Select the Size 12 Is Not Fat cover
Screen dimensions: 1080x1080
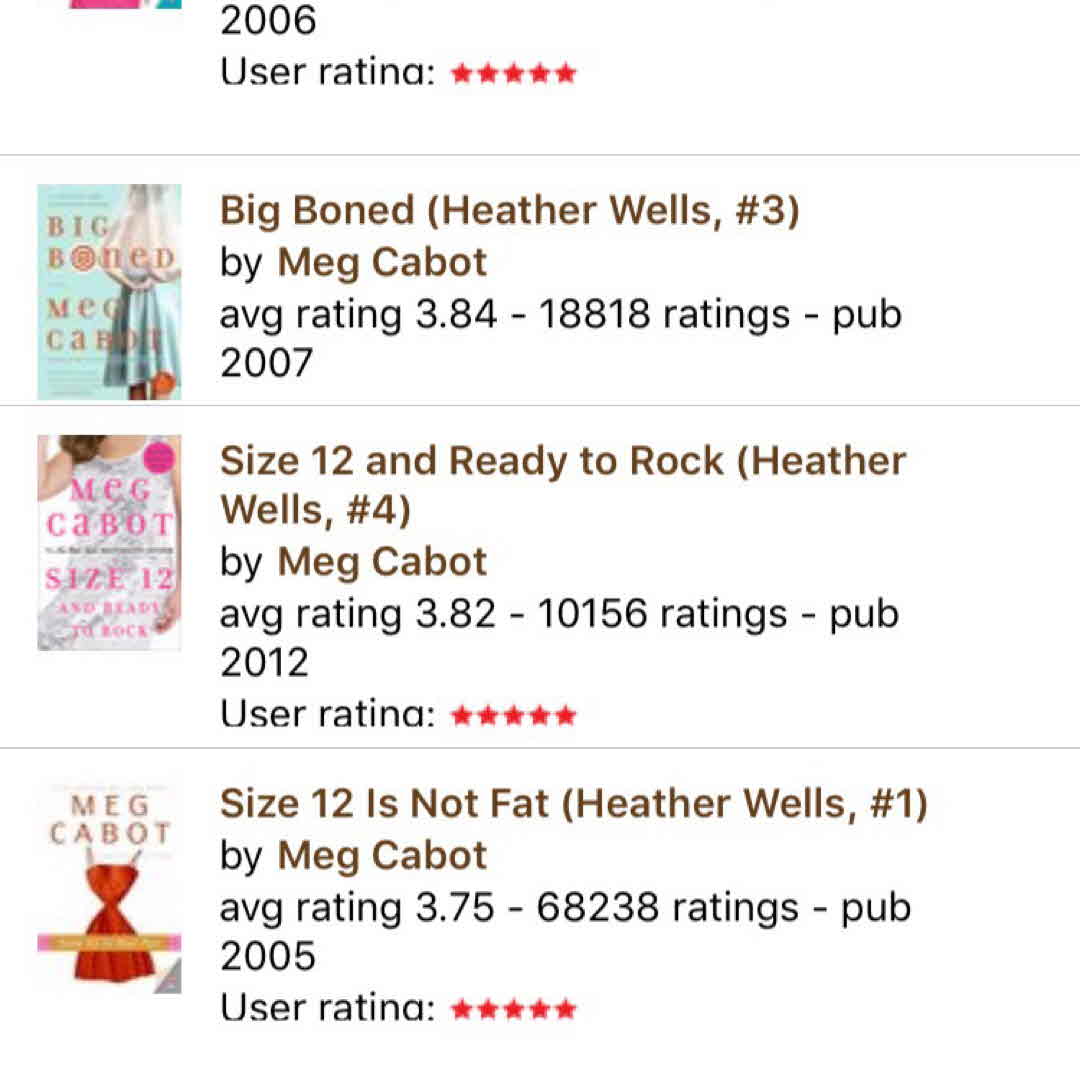click(109, 888)
